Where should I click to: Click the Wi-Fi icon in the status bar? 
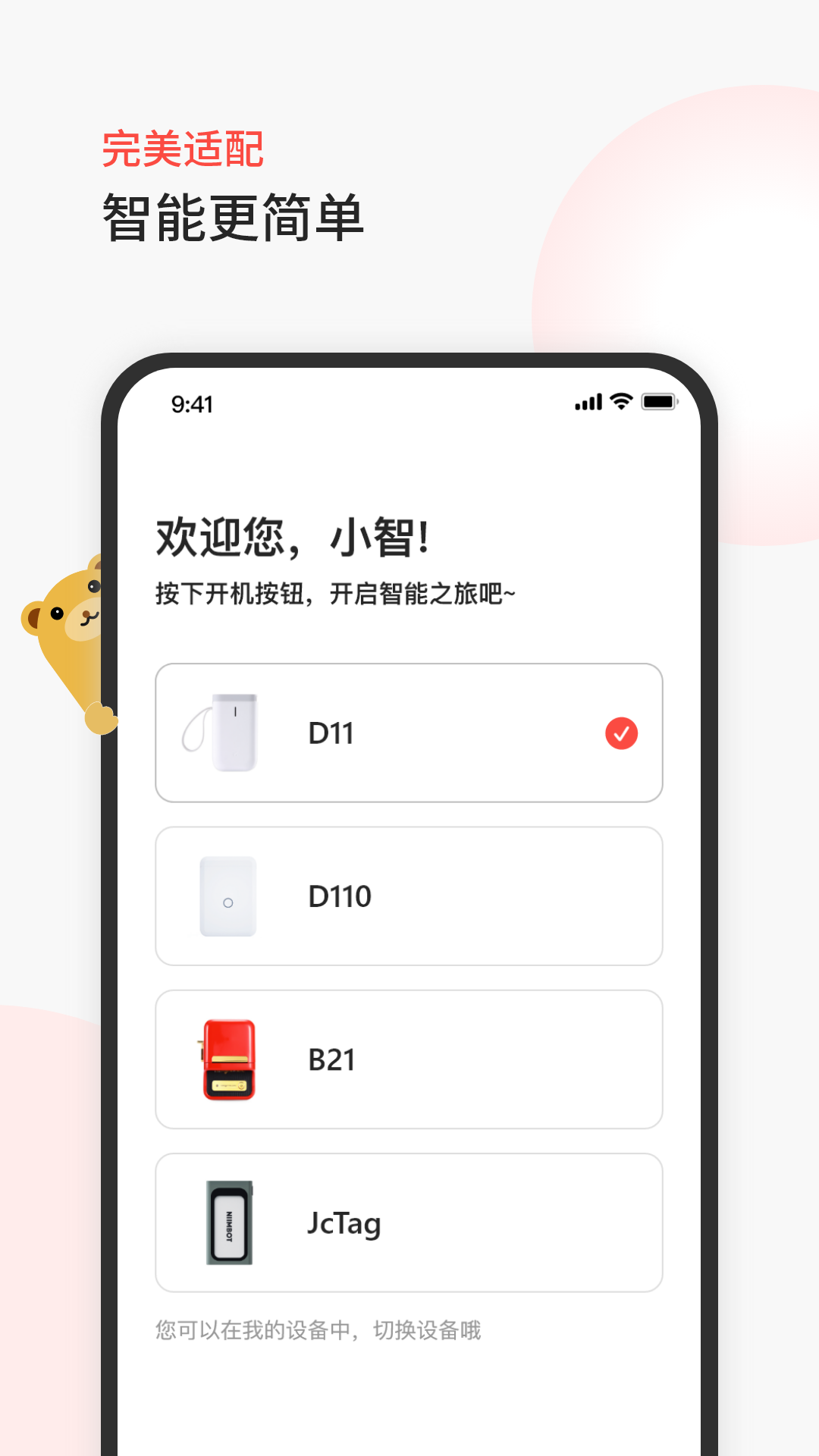(622, 403)
